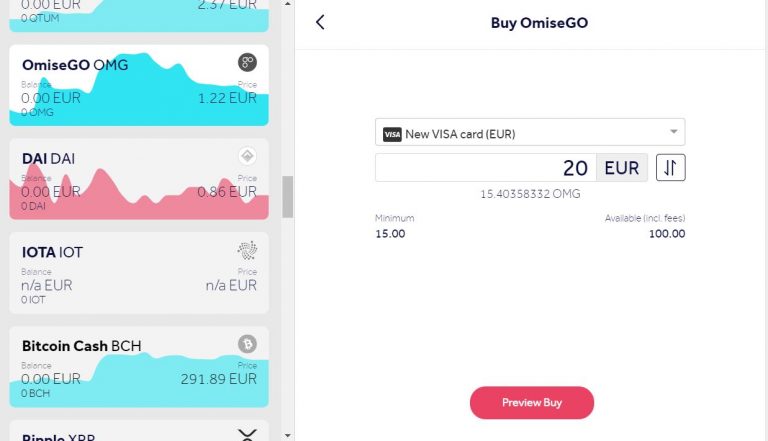Expand the New VISA card dropdown
The width and height of the screenshot is (768, 441).
point(530,132)
